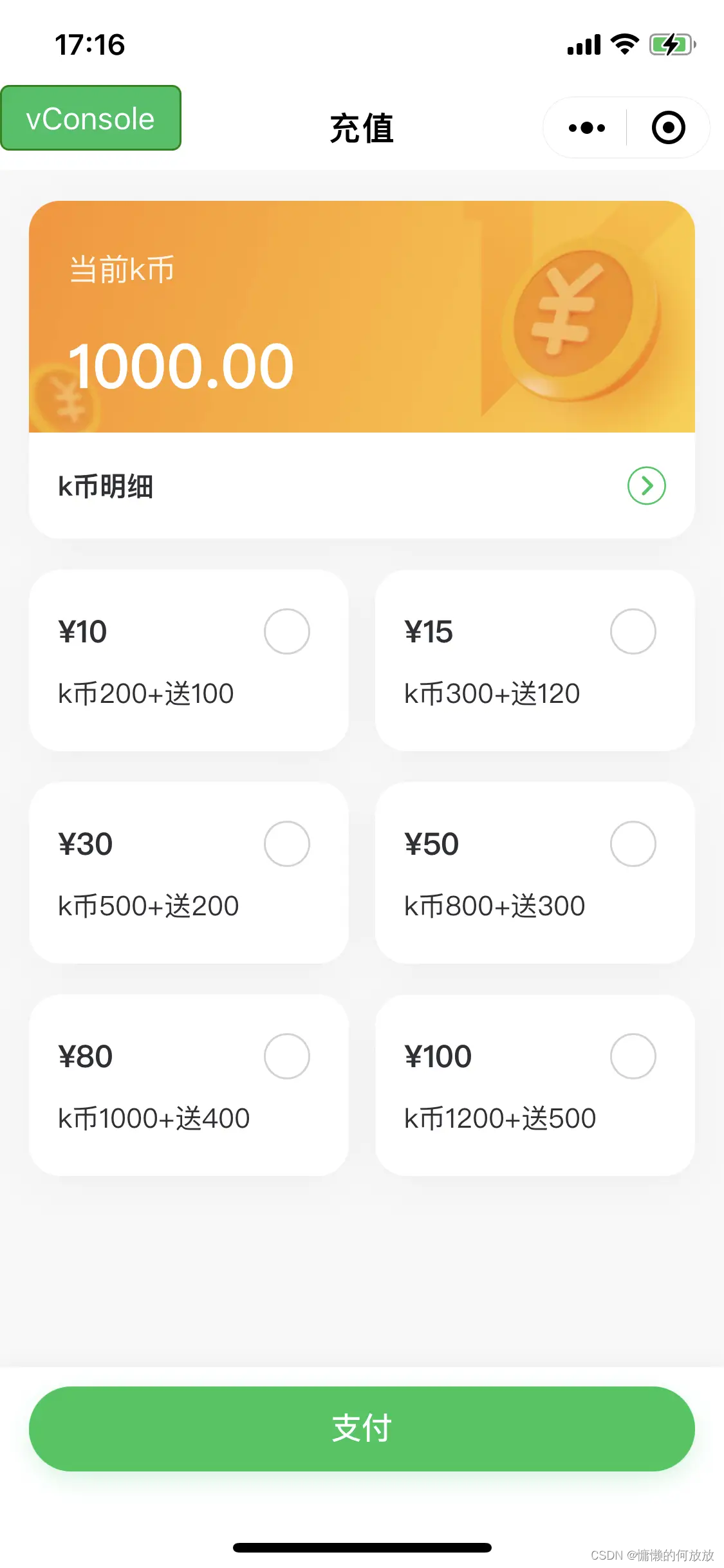Close the mini program with the circle icon
The image size is (724, 1568).
click(x=668, y=127)
